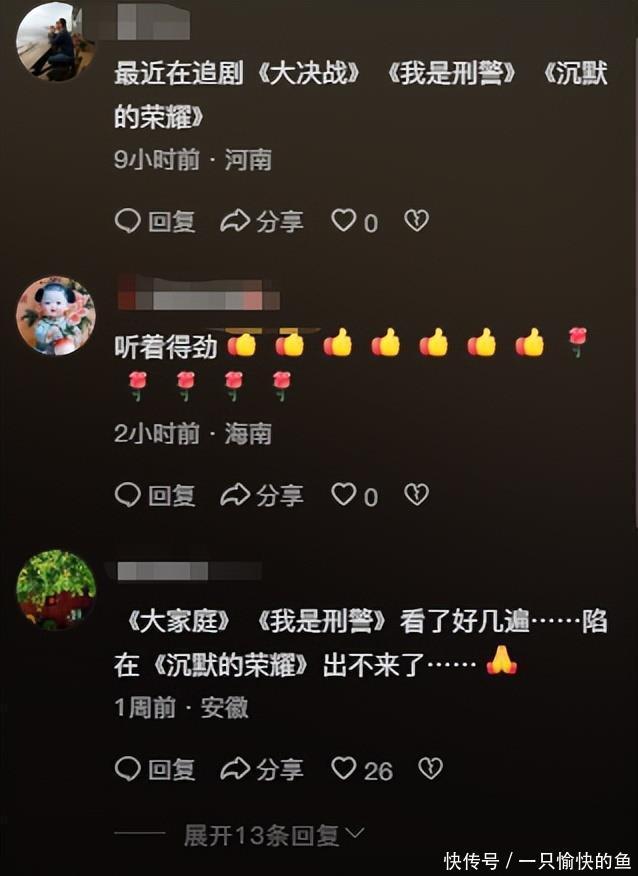Dislike the Henan comment
This screenshot has height=876, width=638.
(416, 220)
